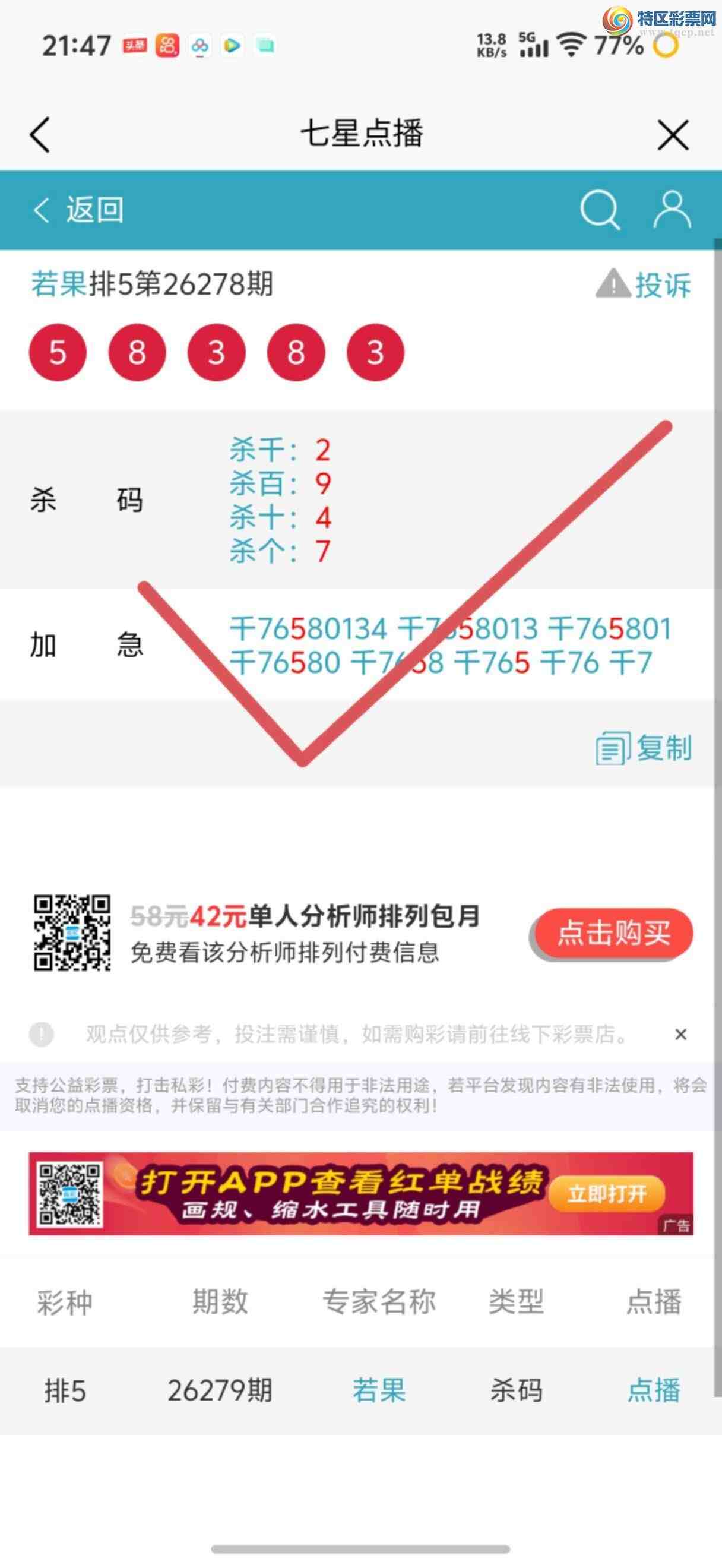Open the user profile icon
The image size is (722, 1568).
(x=672, y=210)
